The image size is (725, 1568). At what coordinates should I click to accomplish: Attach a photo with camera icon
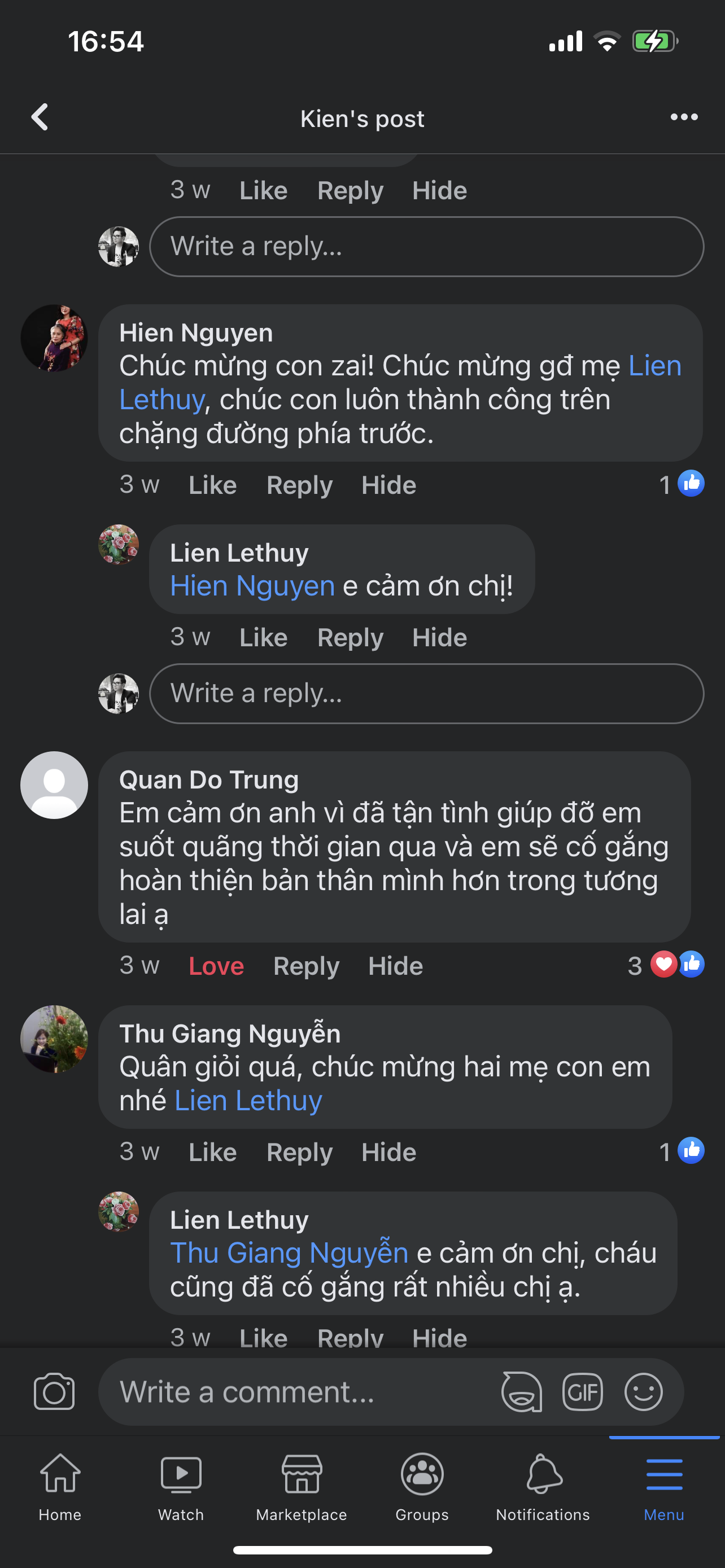click(54, 1391)
